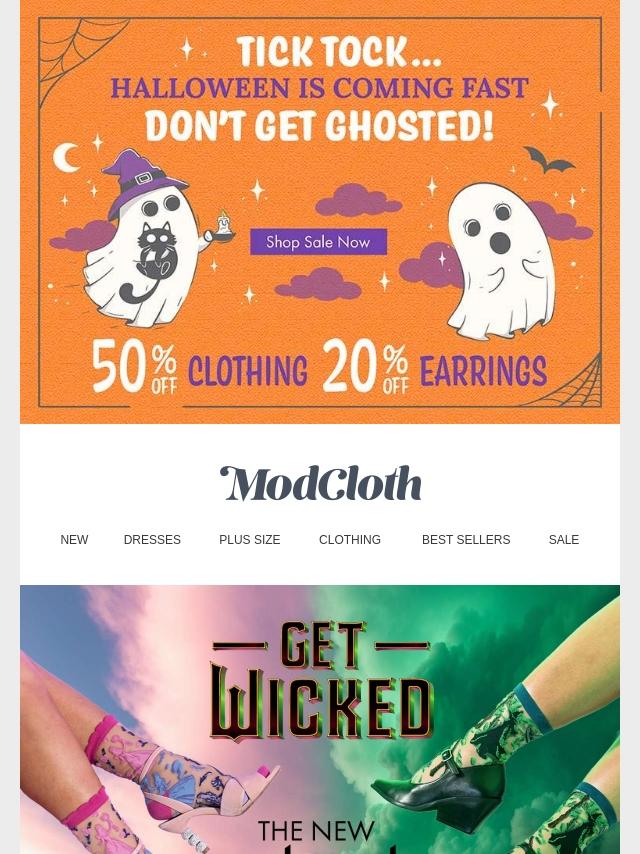Go to the DRESSES section
This screenshot has width=640, height=854.
click(x=152, y=540)
